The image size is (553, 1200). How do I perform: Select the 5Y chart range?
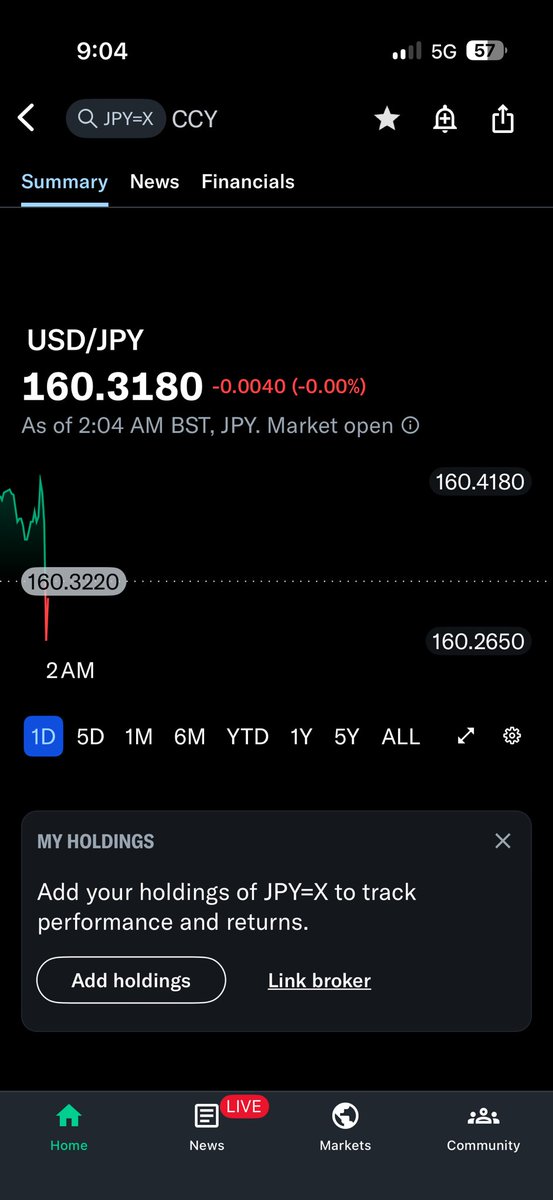[346, 737]
